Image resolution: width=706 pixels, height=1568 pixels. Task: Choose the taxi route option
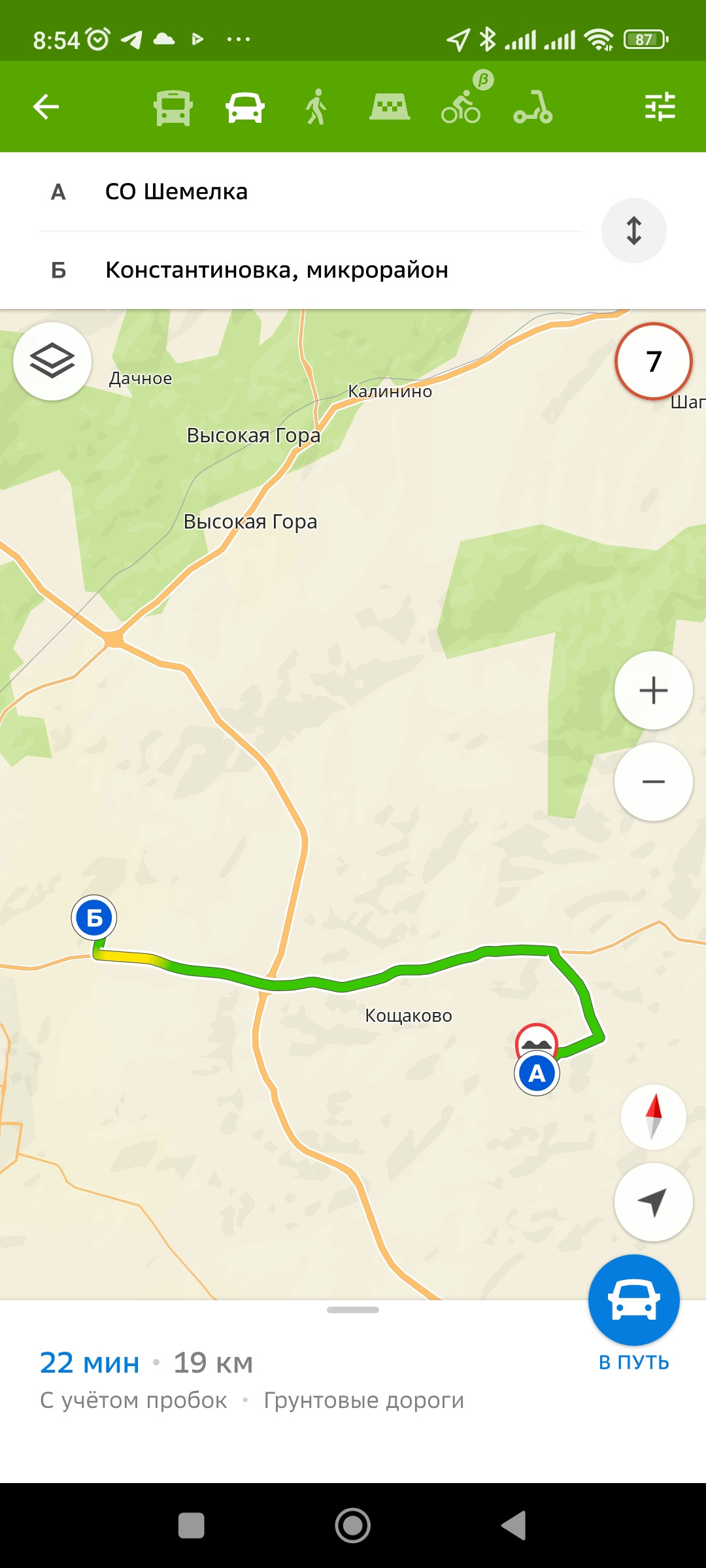tap(390, 106)
